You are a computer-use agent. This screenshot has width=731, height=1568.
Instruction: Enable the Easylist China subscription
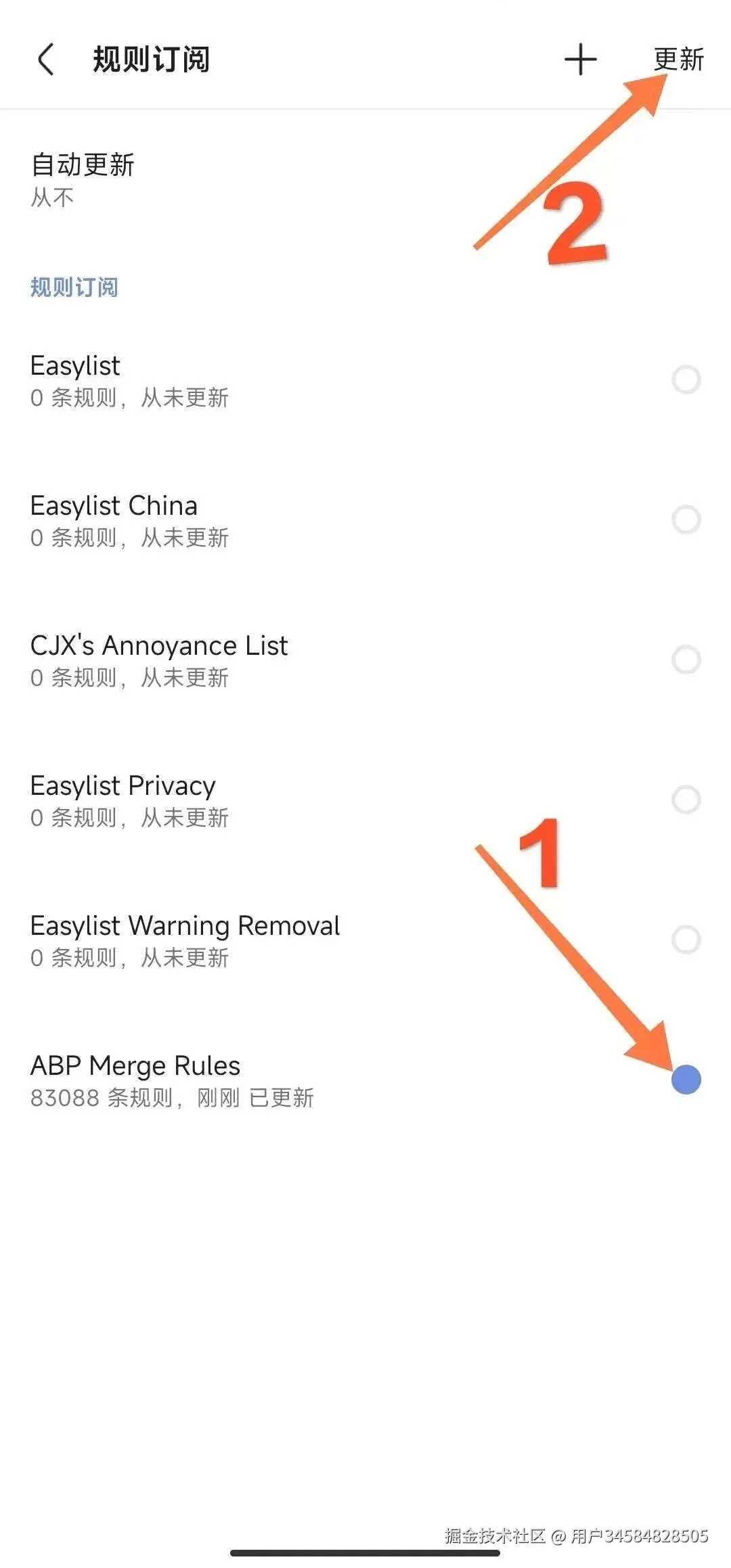click(x=686, y=520)
